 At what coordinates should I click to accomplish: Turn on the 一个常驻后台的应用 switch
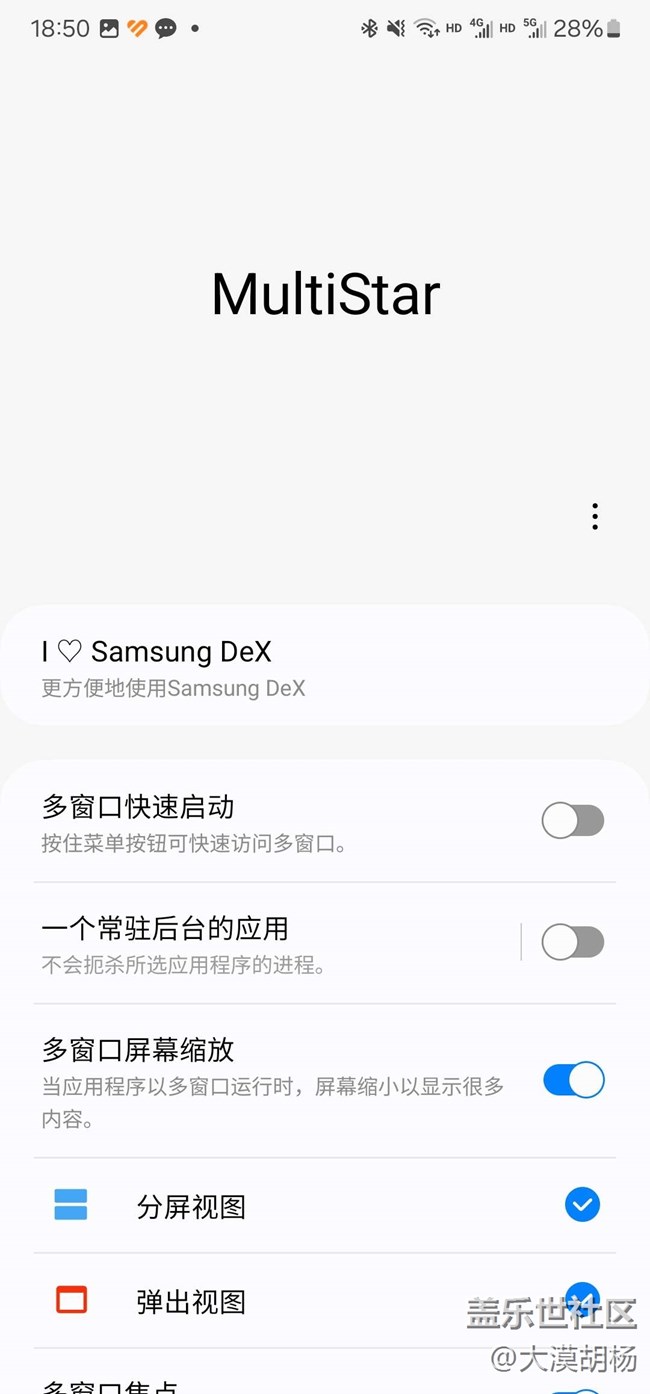[x=573, y=942]
